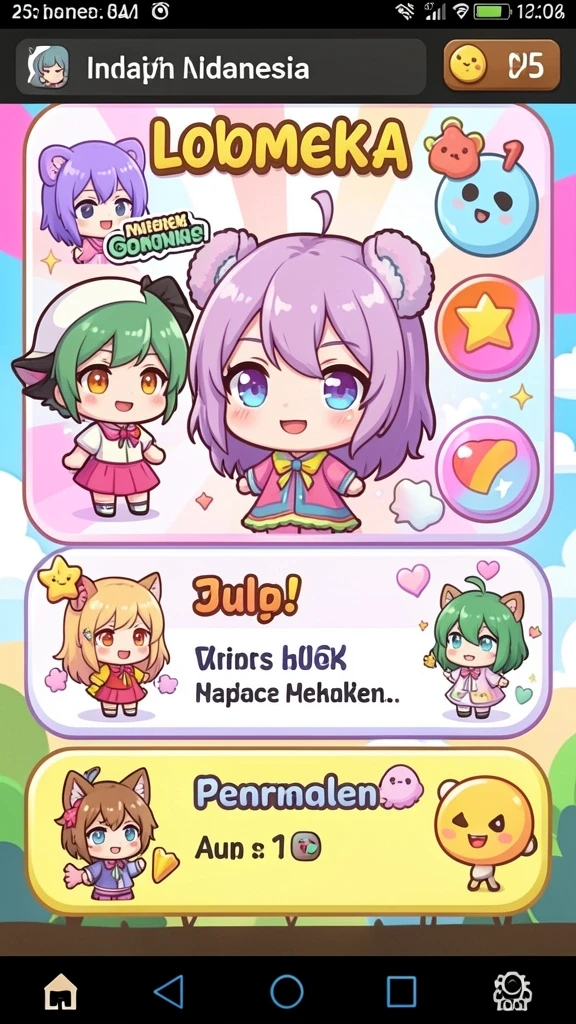Tap the rainbow heart round button
The width and height of the screenshot is (576, 1024).
(487, 470)
